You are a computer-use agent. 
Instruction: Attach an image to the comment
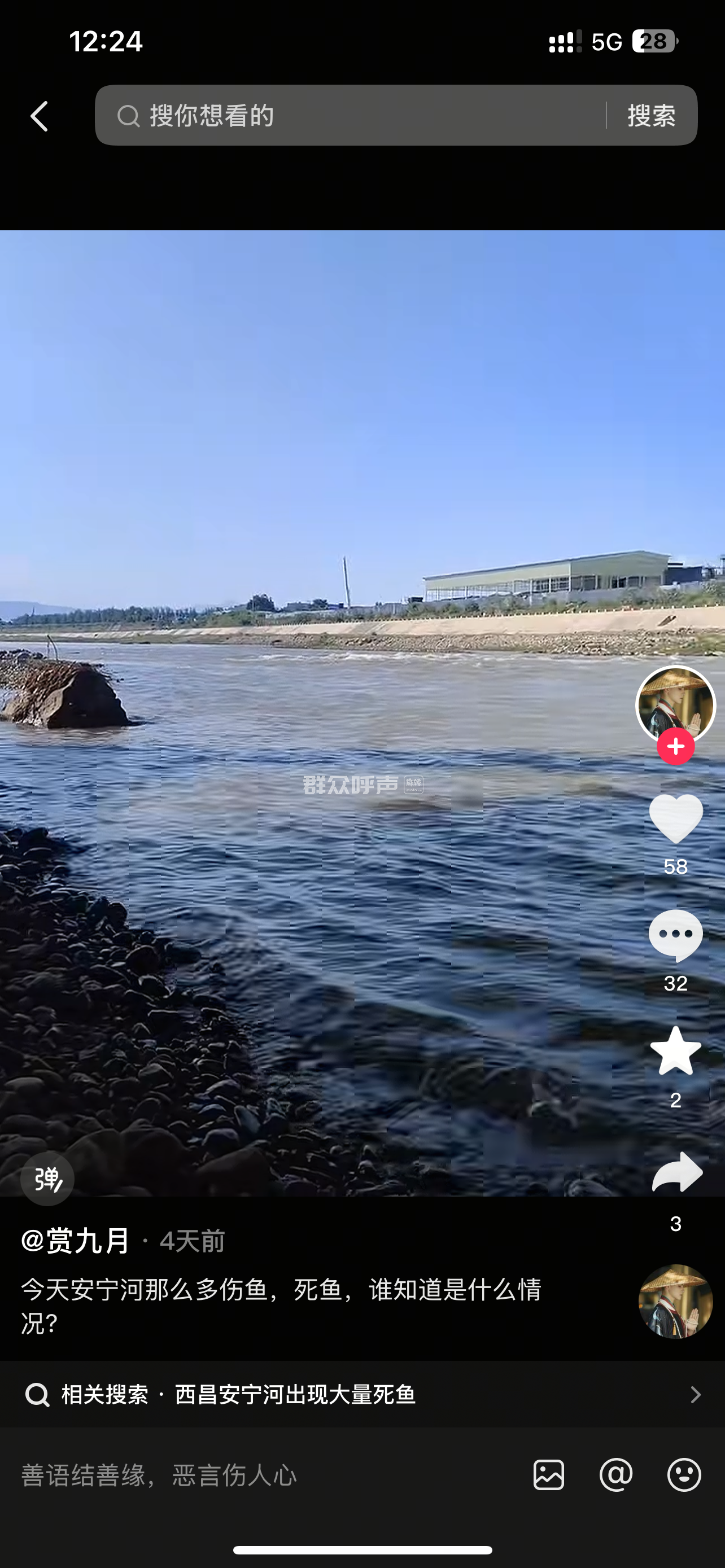(548, 1475)
